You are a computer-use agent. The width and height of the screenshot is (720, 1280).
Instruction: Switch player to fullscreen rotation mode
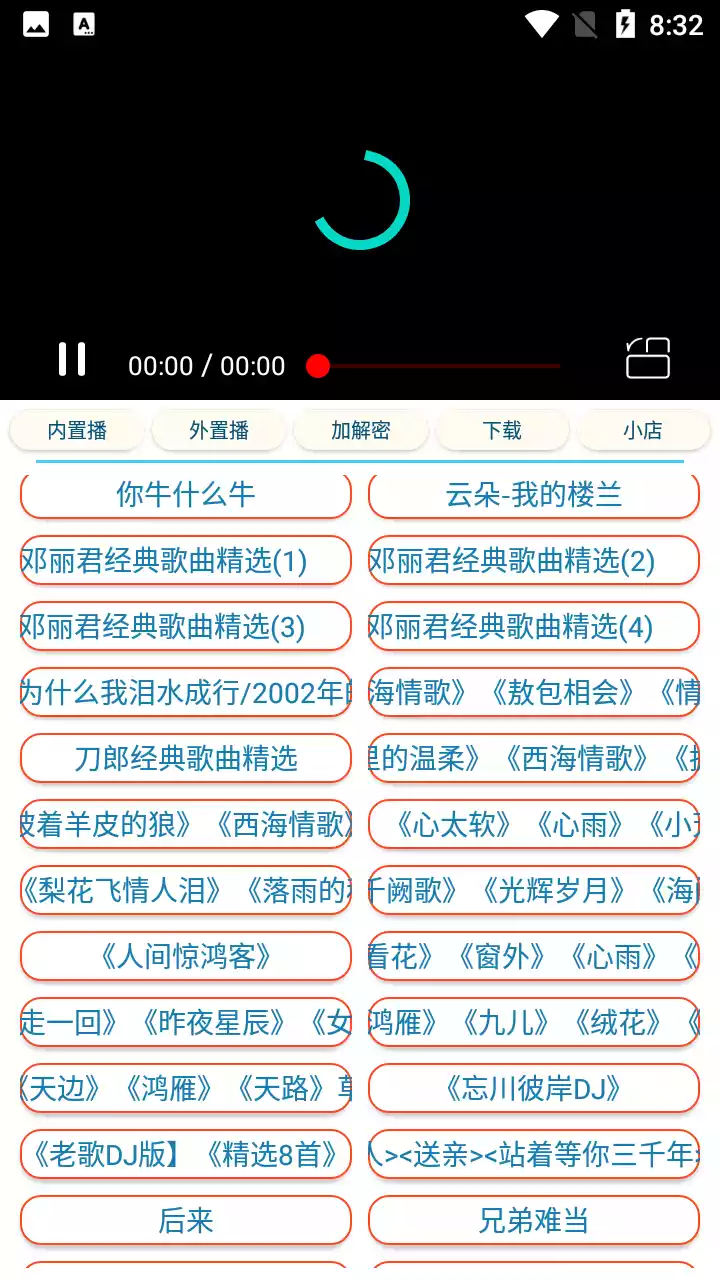pos(648,358)
